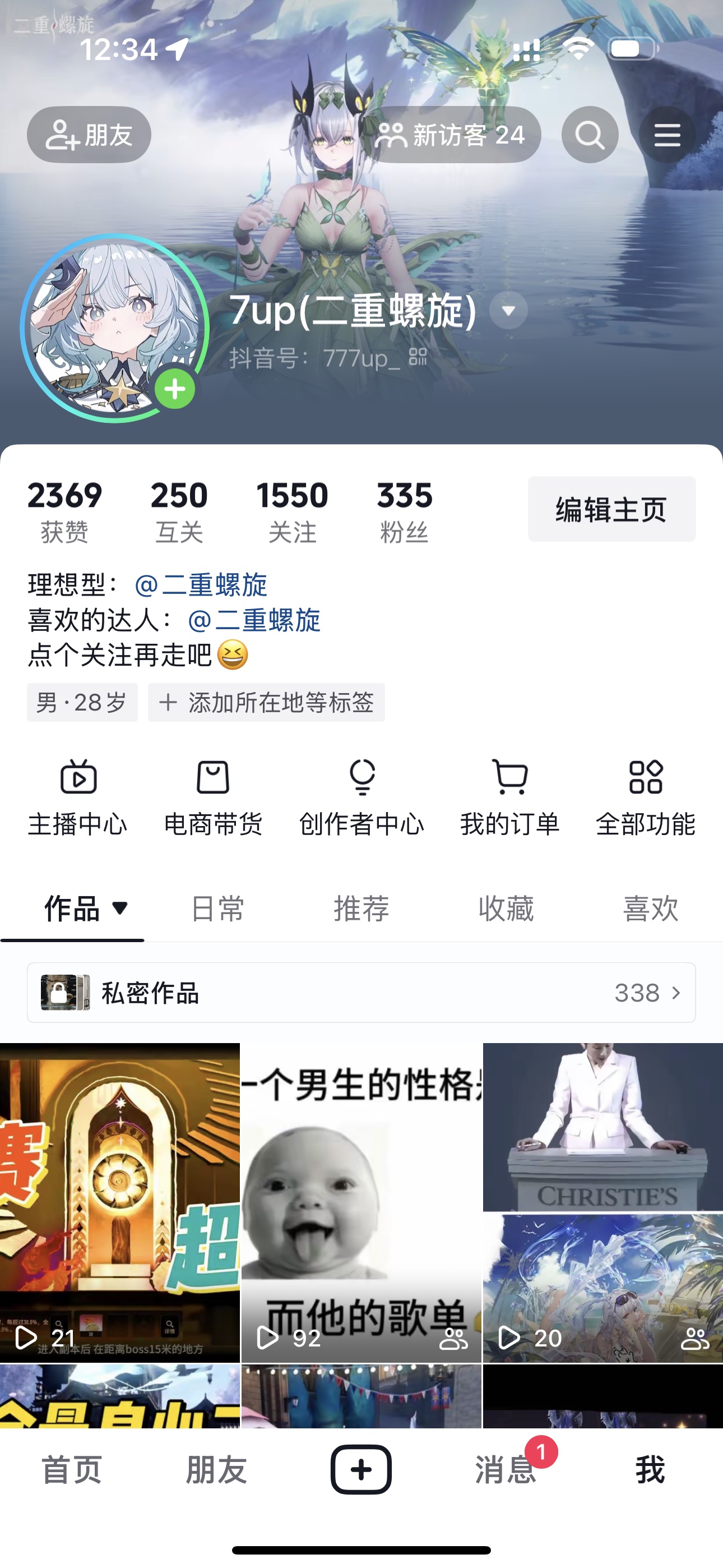View 新访客 24 recent visitors
The image size is (723, 1568).
(x=451, y=135)
